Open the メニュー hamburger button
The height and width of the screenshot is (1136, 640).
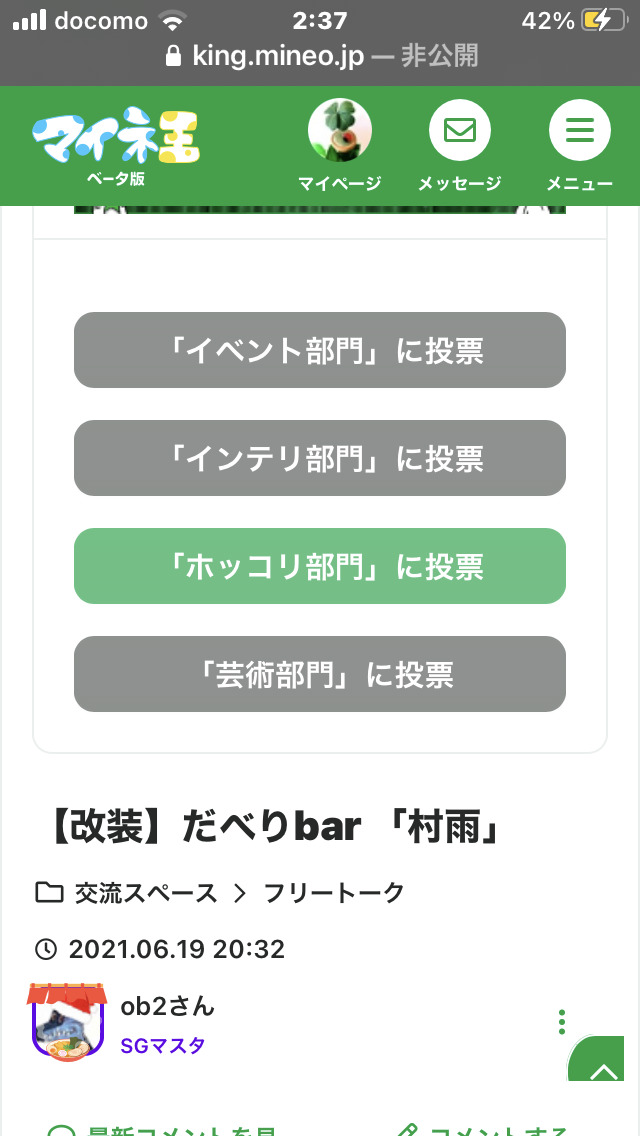pyautogui.click(x=579, y=130)
